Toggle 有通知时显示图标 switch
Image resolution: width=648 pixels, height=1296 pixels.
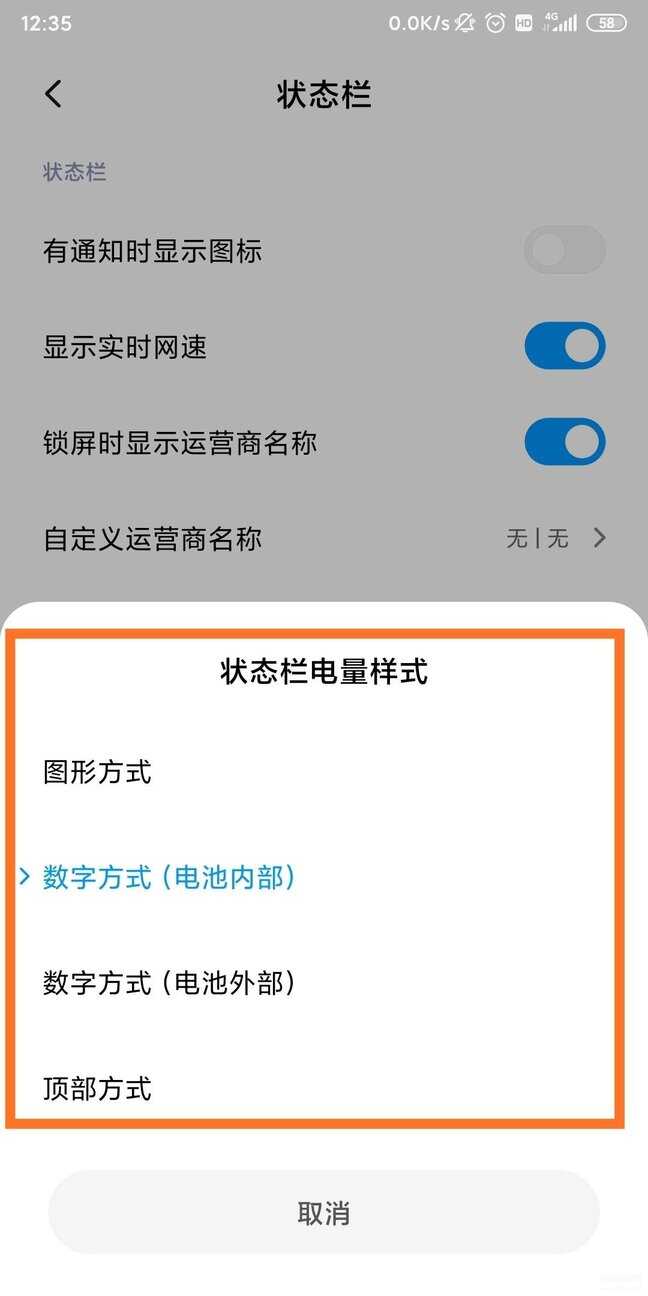pyautogui.click(x=565, y=250)
